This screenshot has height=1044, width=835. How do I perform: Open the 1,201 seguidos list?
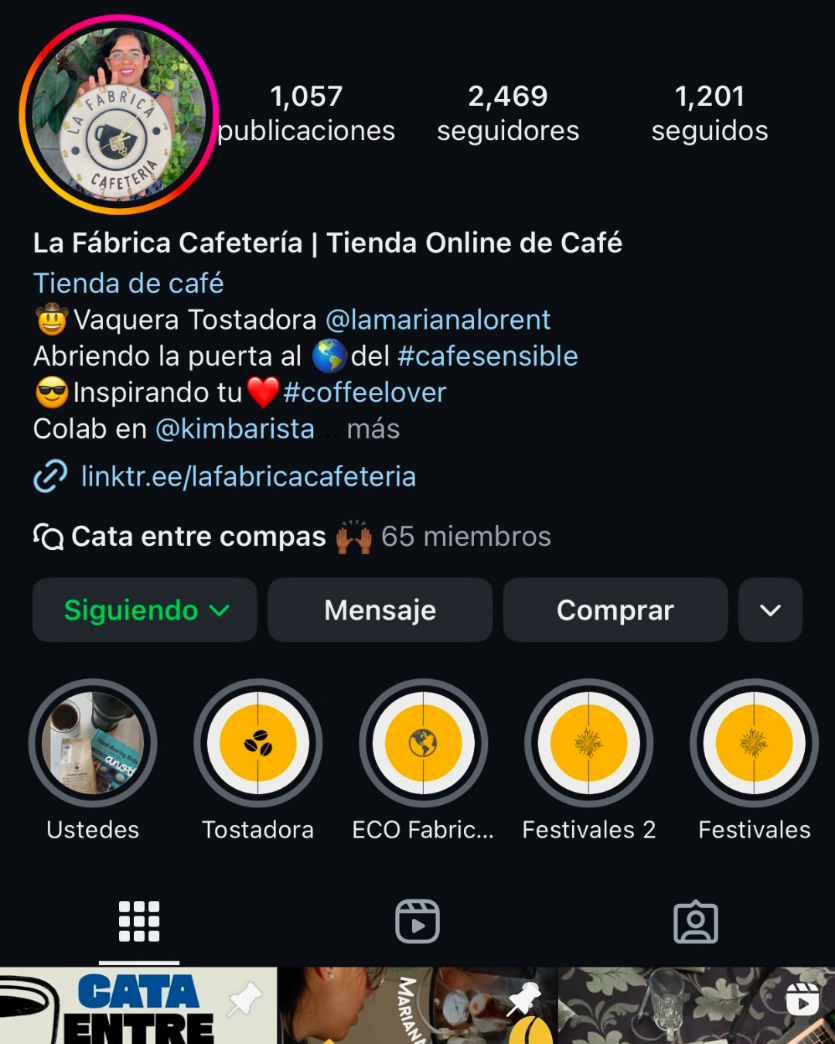point(709,113)
